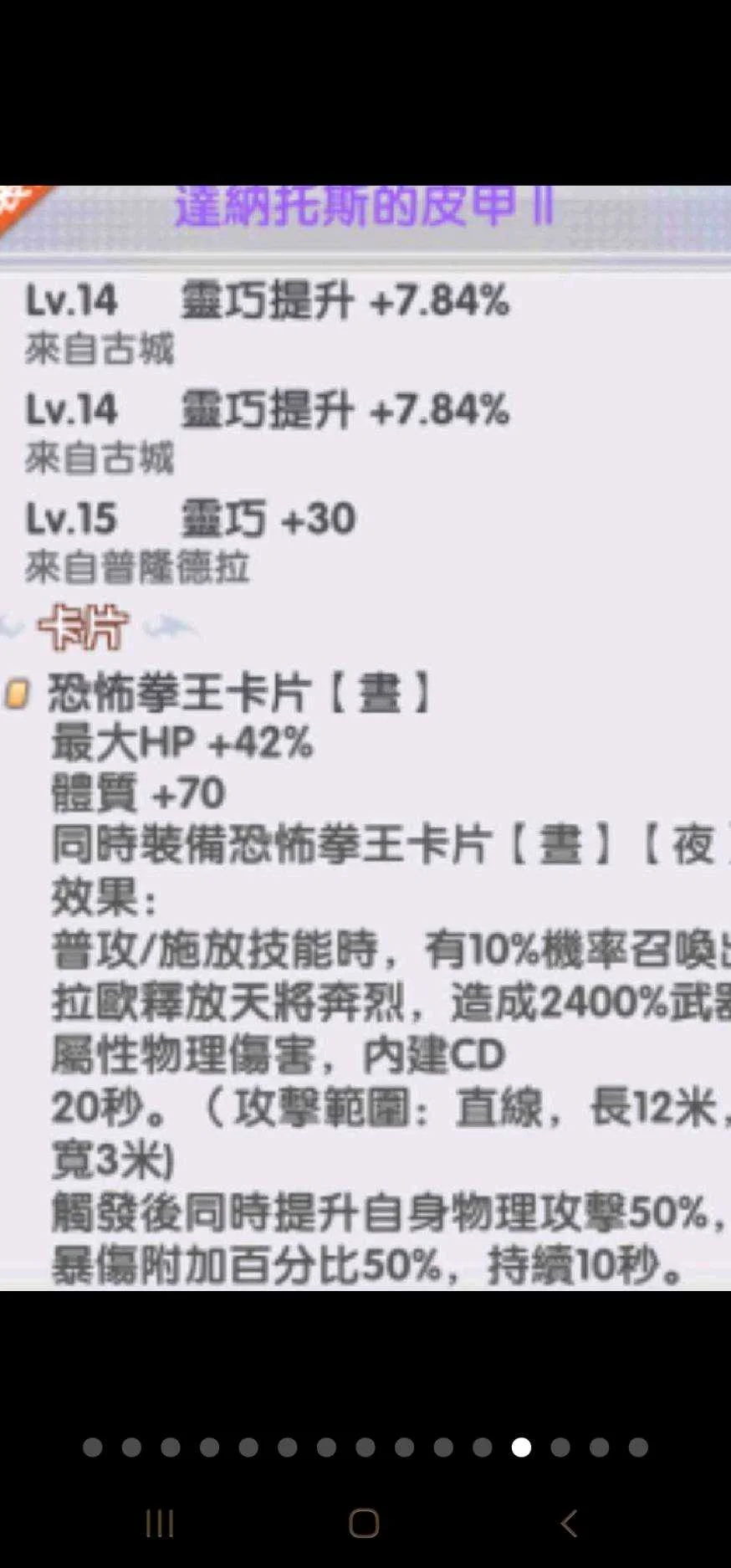The height and width of the screenshot is (1568, 731).
Task: Go to the home screen
Action: (x=364, y=1523)
